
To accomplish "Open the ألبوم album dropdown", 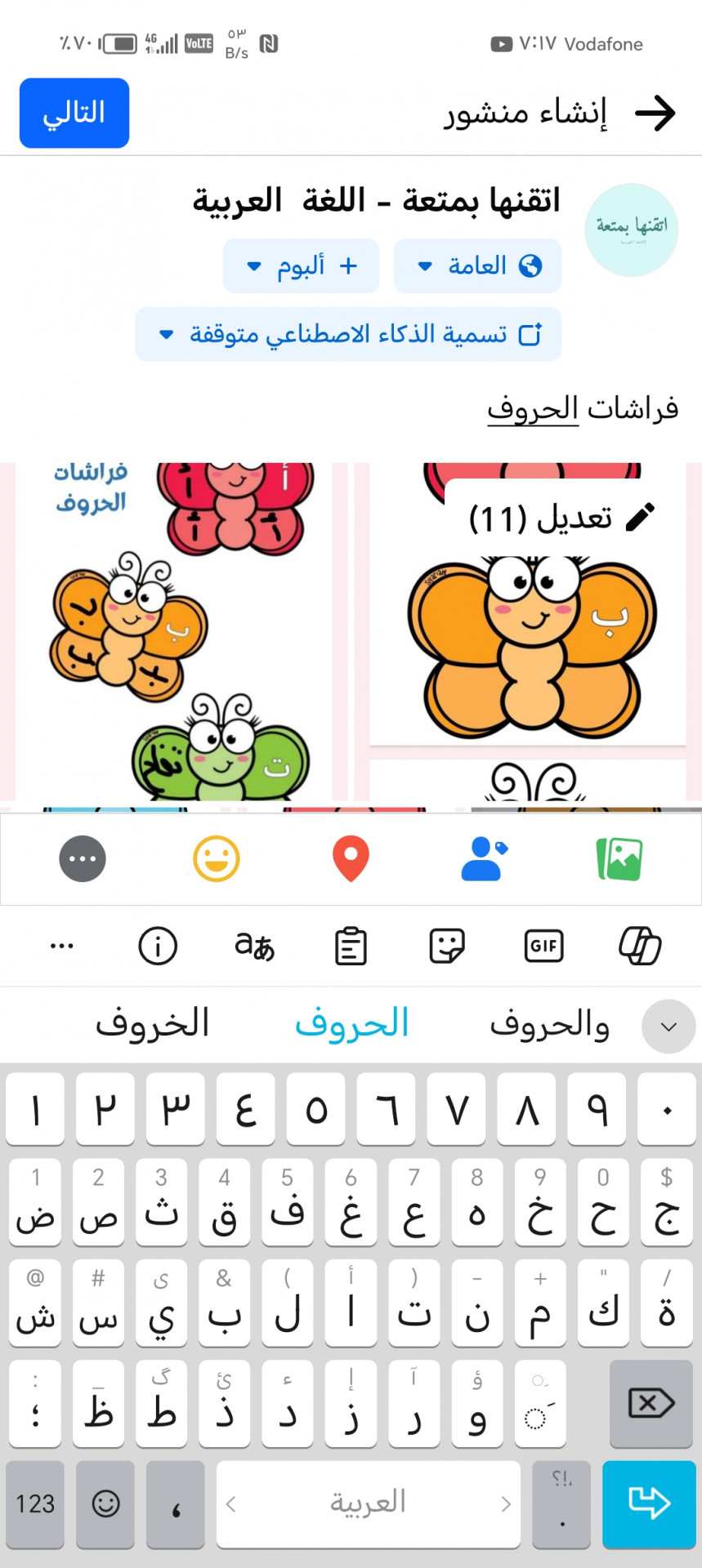I will coord(301,265).
